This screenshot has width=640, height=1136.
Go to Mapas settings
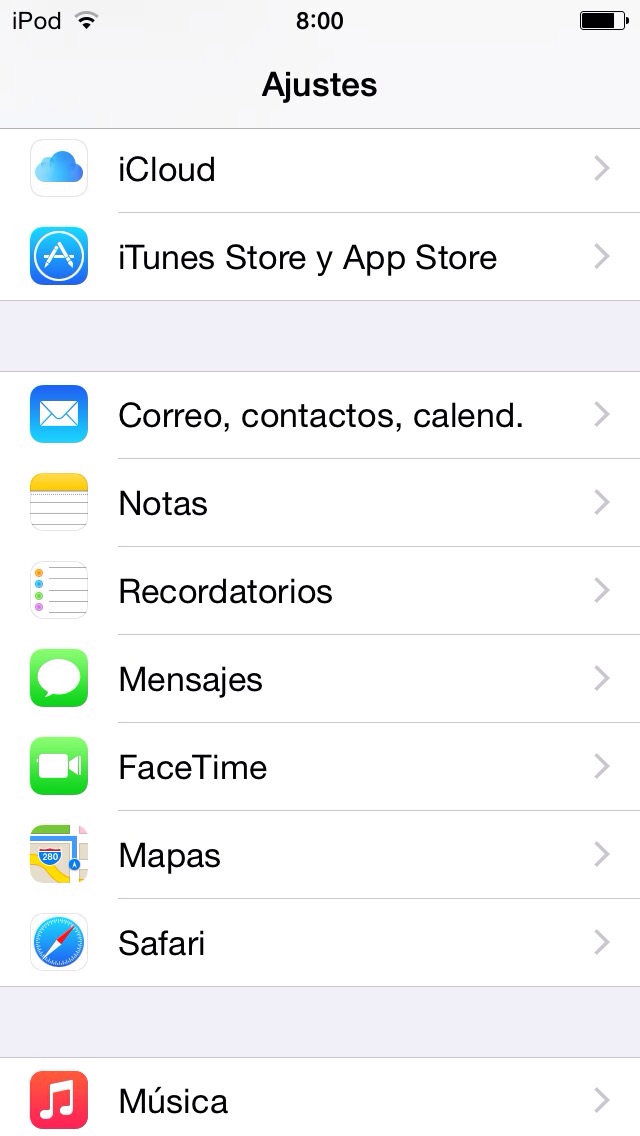coord(320,855)
